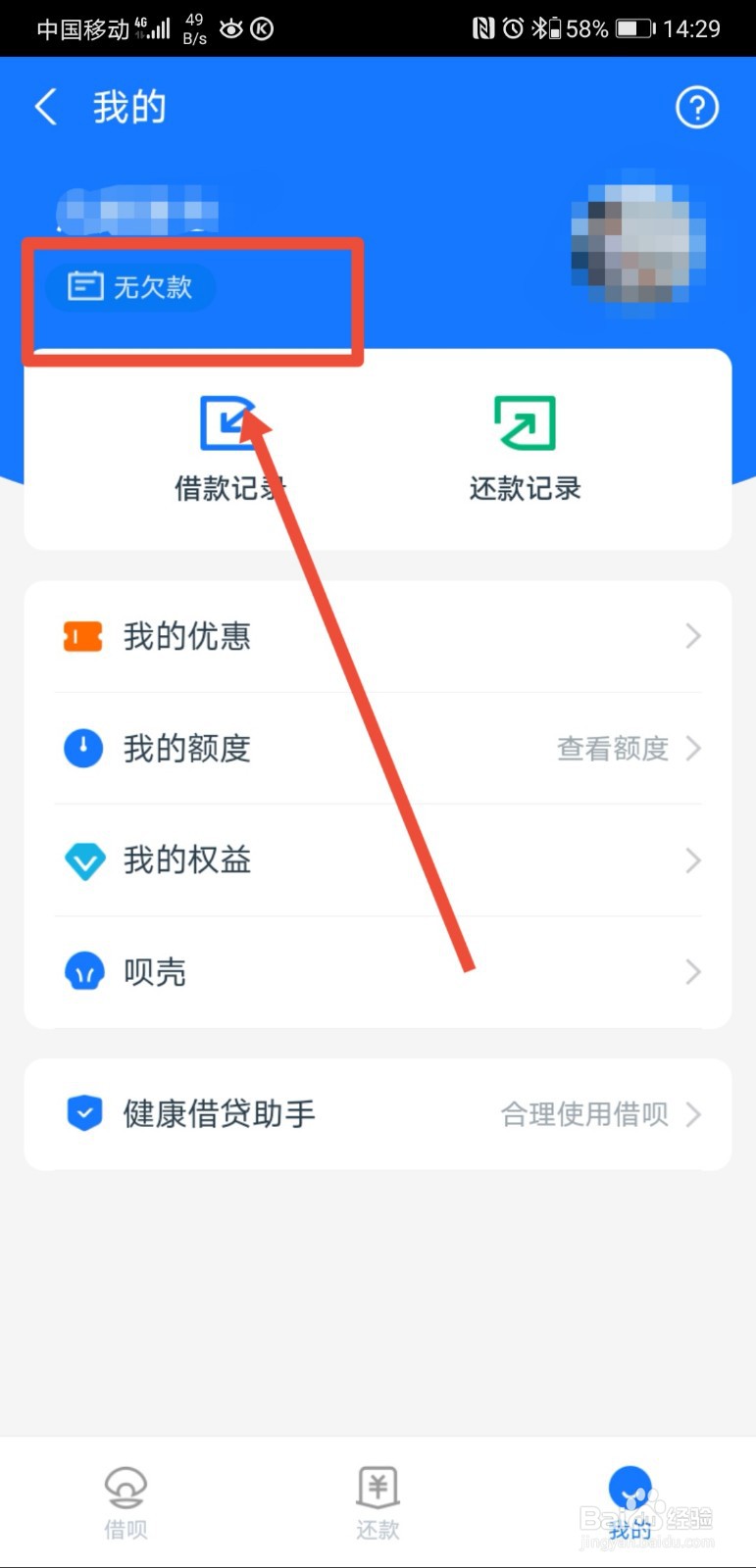Open the 借款记录 (loan records) icon
The width and height of the screenshot is (756, 1568).
pyautogui.click(x=228, y=423)
